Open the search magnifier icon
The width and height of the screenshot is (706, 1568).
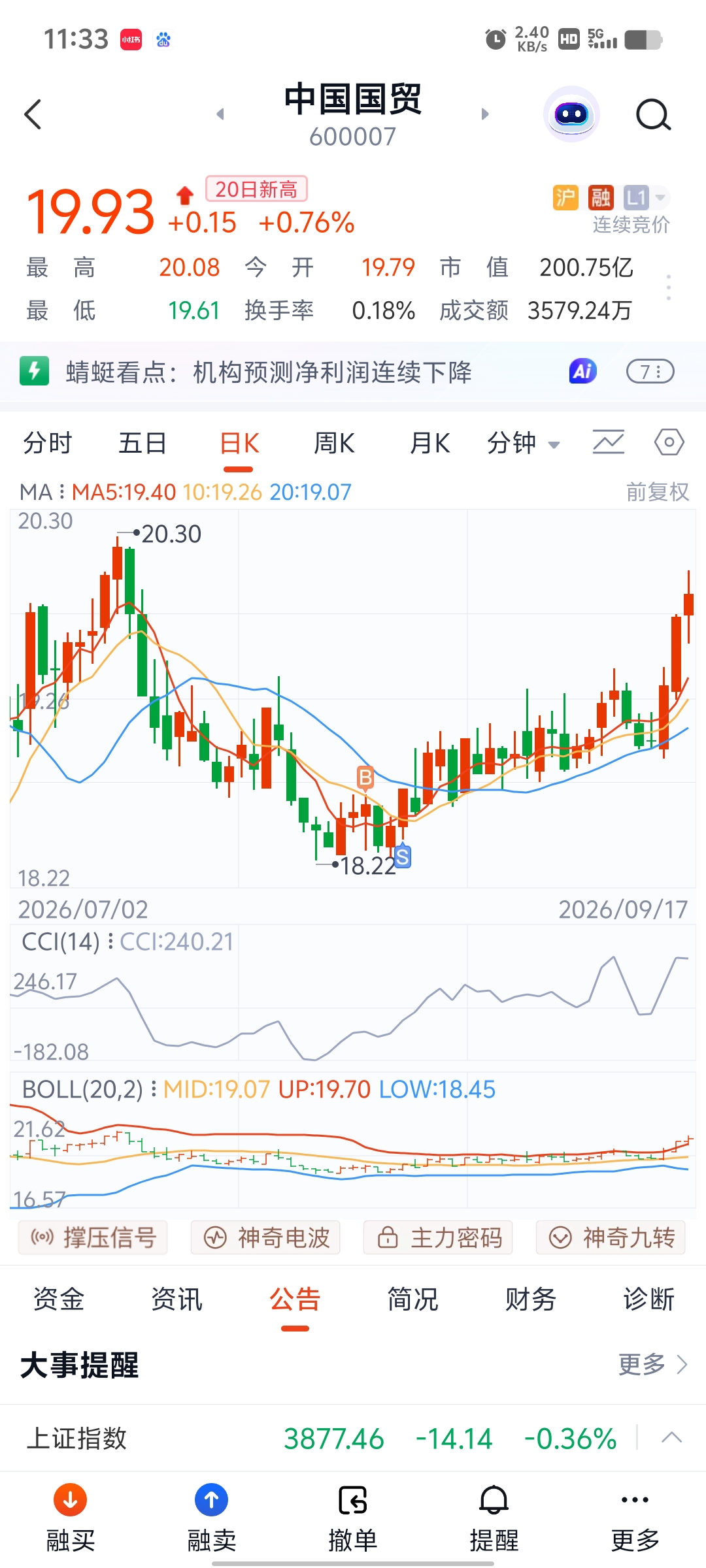[653, 116]
